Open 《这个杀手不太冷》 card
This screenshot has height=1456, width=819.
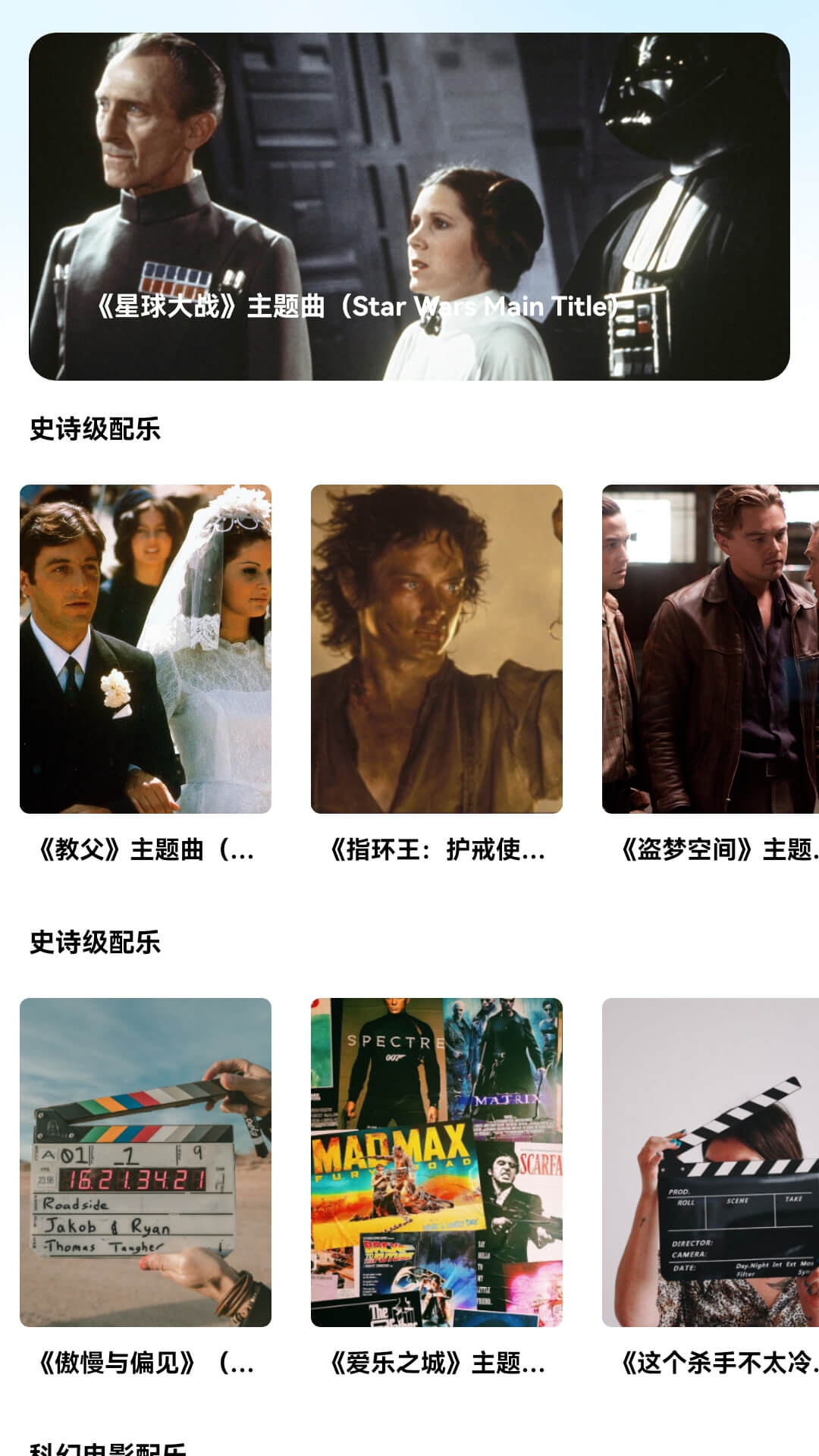[711, 1162]
